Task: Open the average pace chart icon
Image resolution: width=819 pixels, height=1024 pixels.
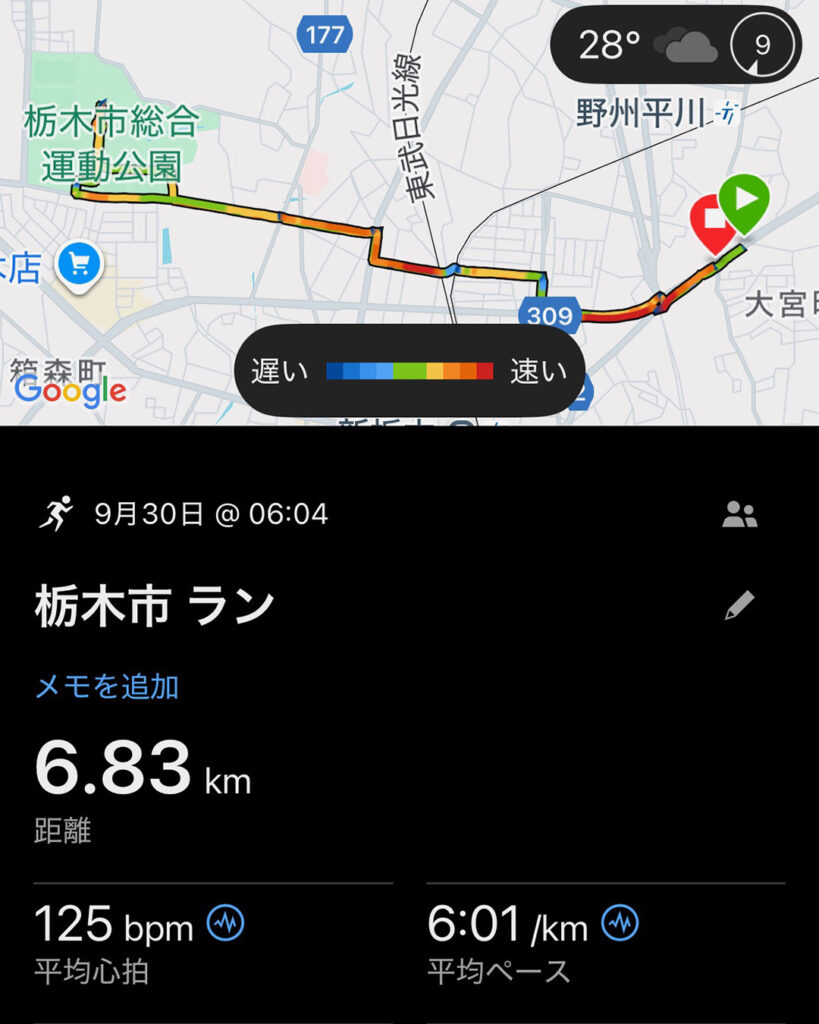Action: pyautogui.click(x=620, y=924)
